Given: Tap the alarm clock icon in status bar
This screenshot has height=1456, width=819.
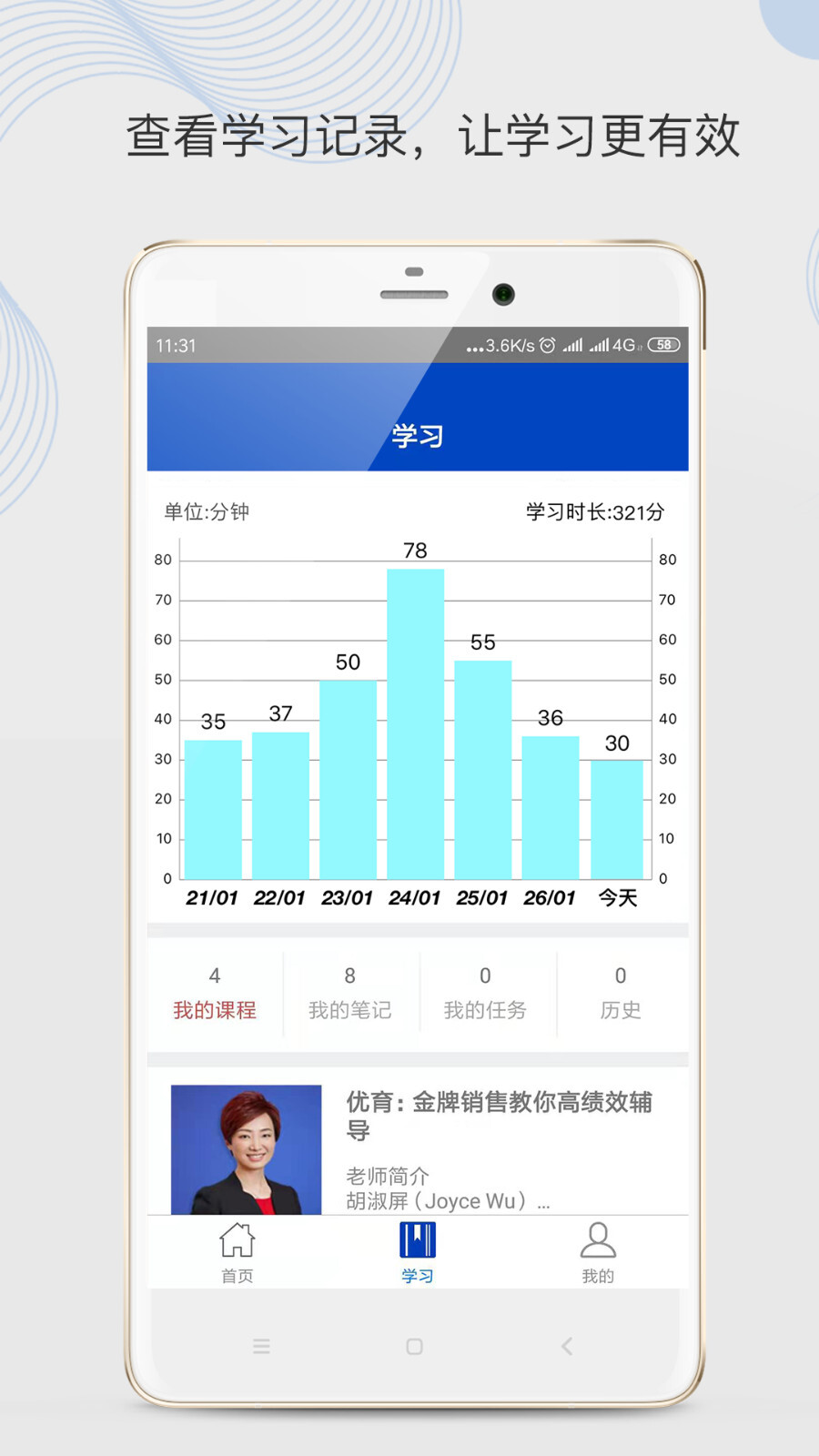Looking at the screenshot, I should click(546, 345).
